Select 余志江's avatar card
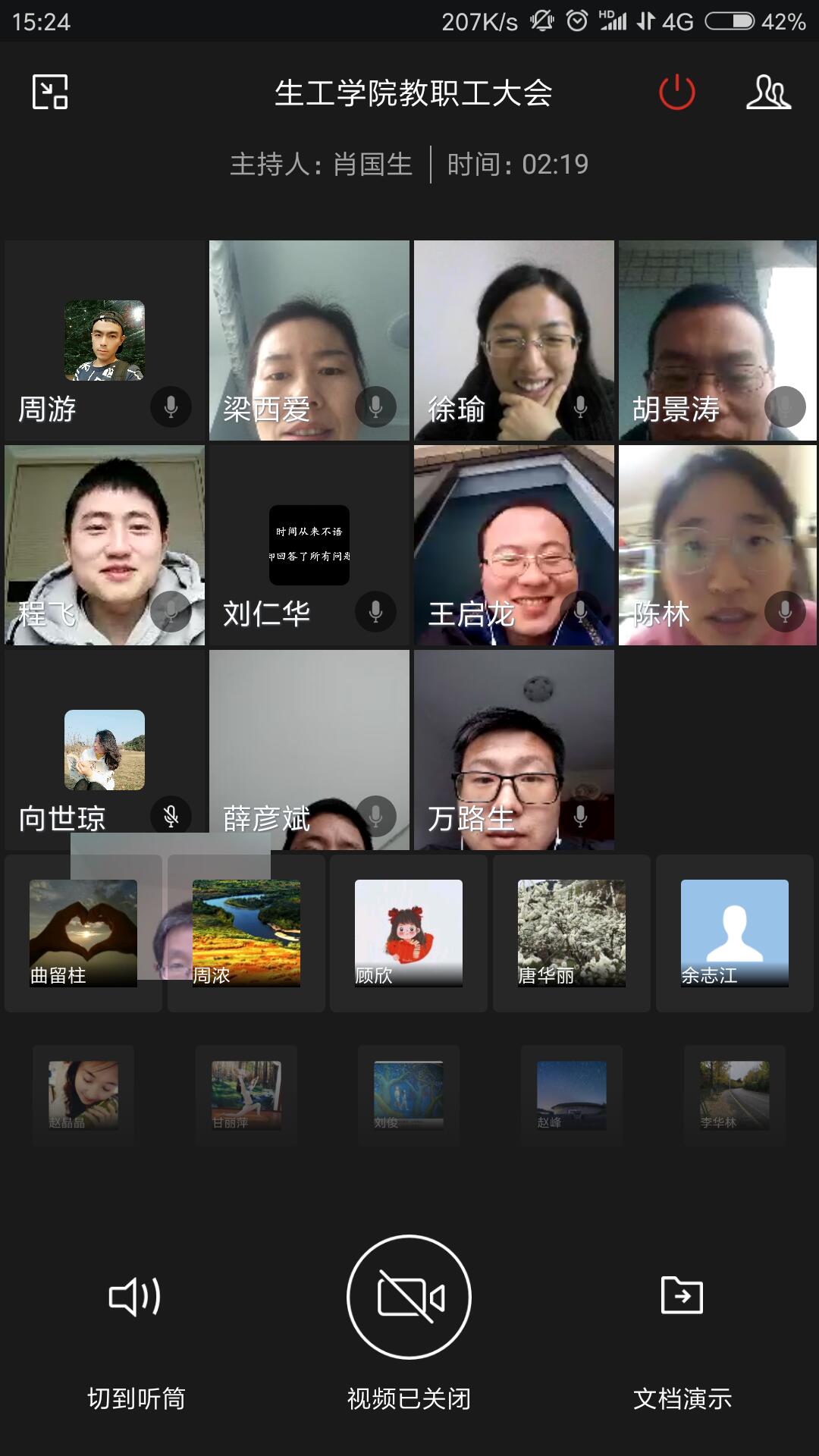Image resolution: width=819 pixels, height=1456 pixels. pyautogui.click(x=734, y=933)
